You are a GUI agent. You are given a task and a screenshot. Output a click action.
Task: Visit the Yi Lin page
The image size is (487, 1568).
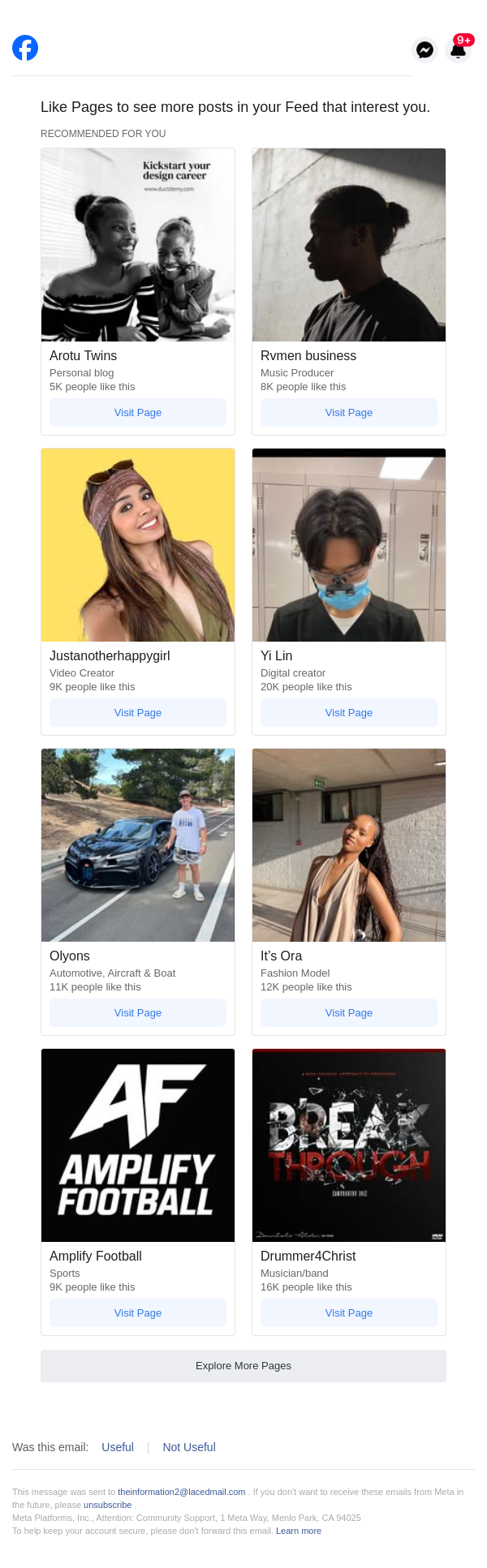point(349,712)
